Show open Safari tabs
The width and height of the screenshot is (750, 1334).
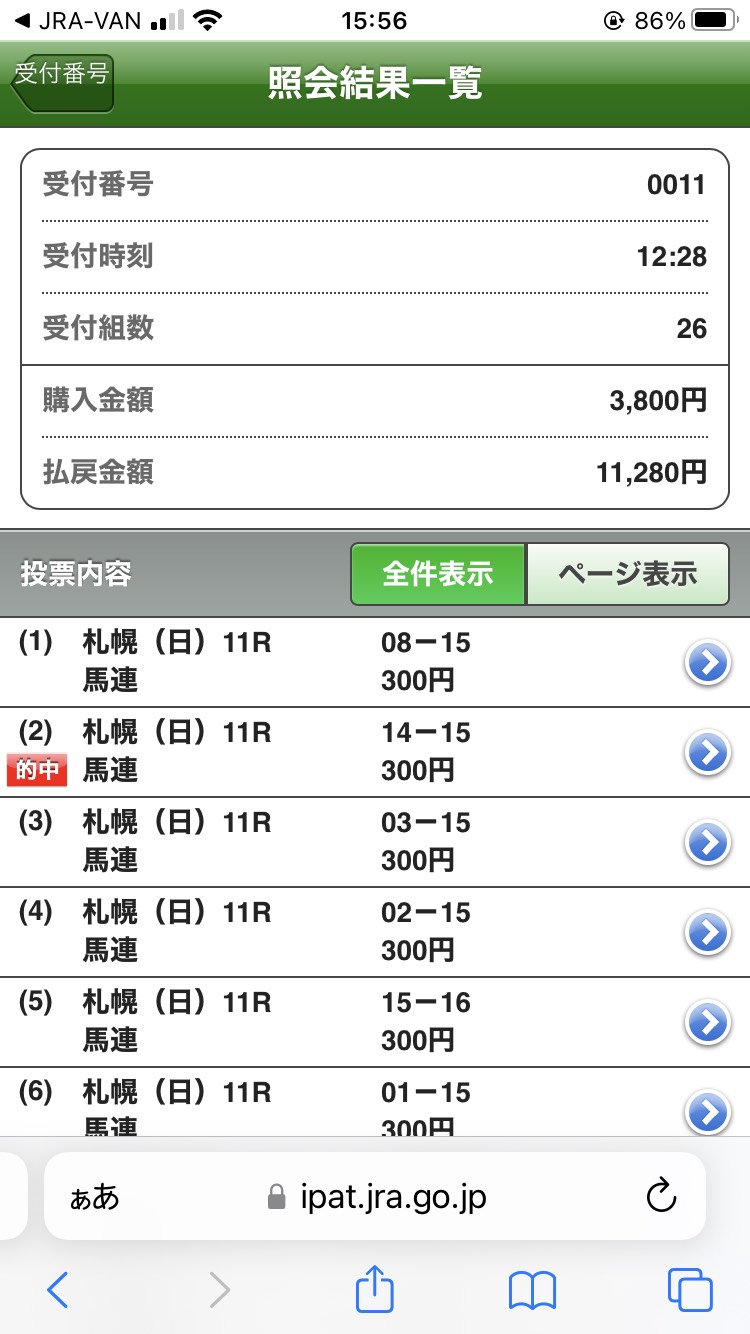coord(690,1291)
